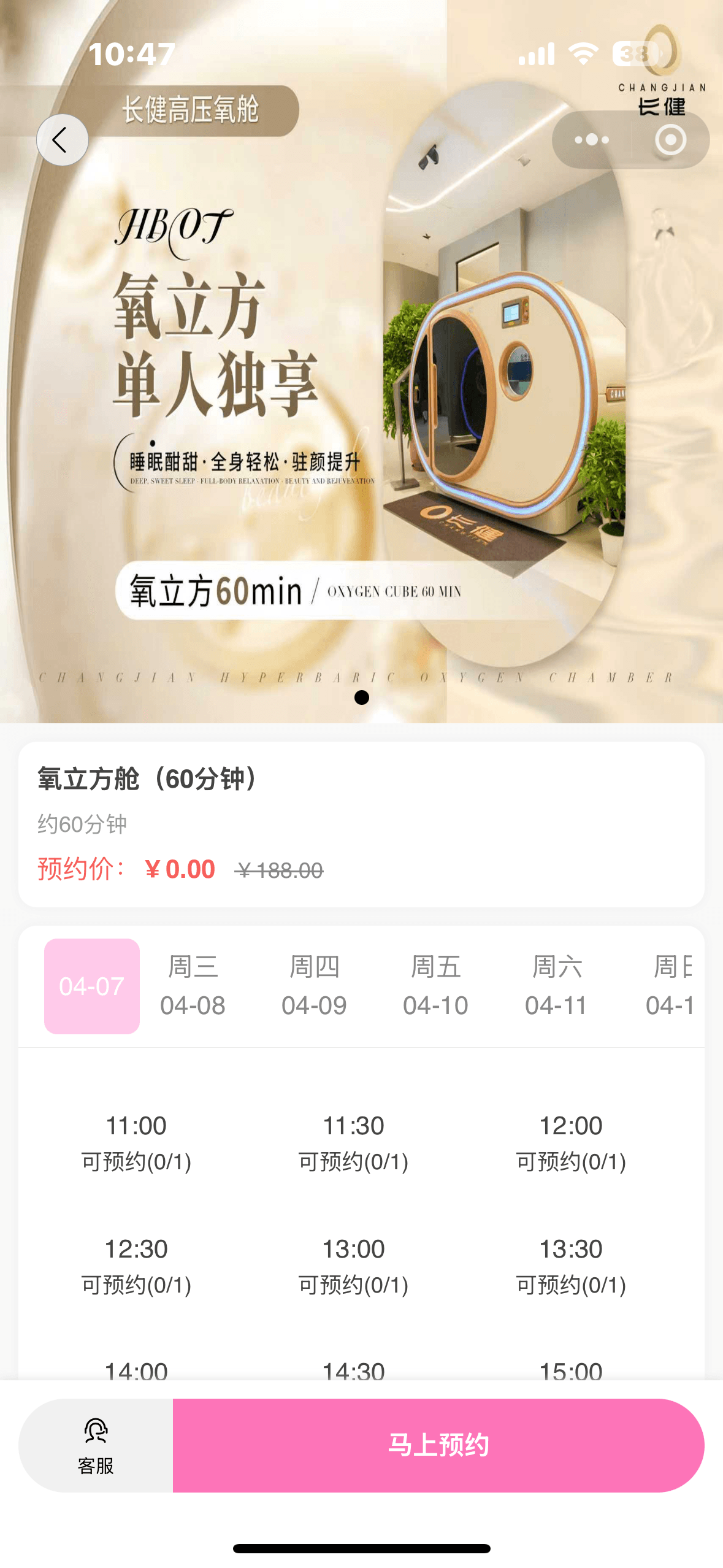Choose the 周六 04-11 date

tap(556, 986)
